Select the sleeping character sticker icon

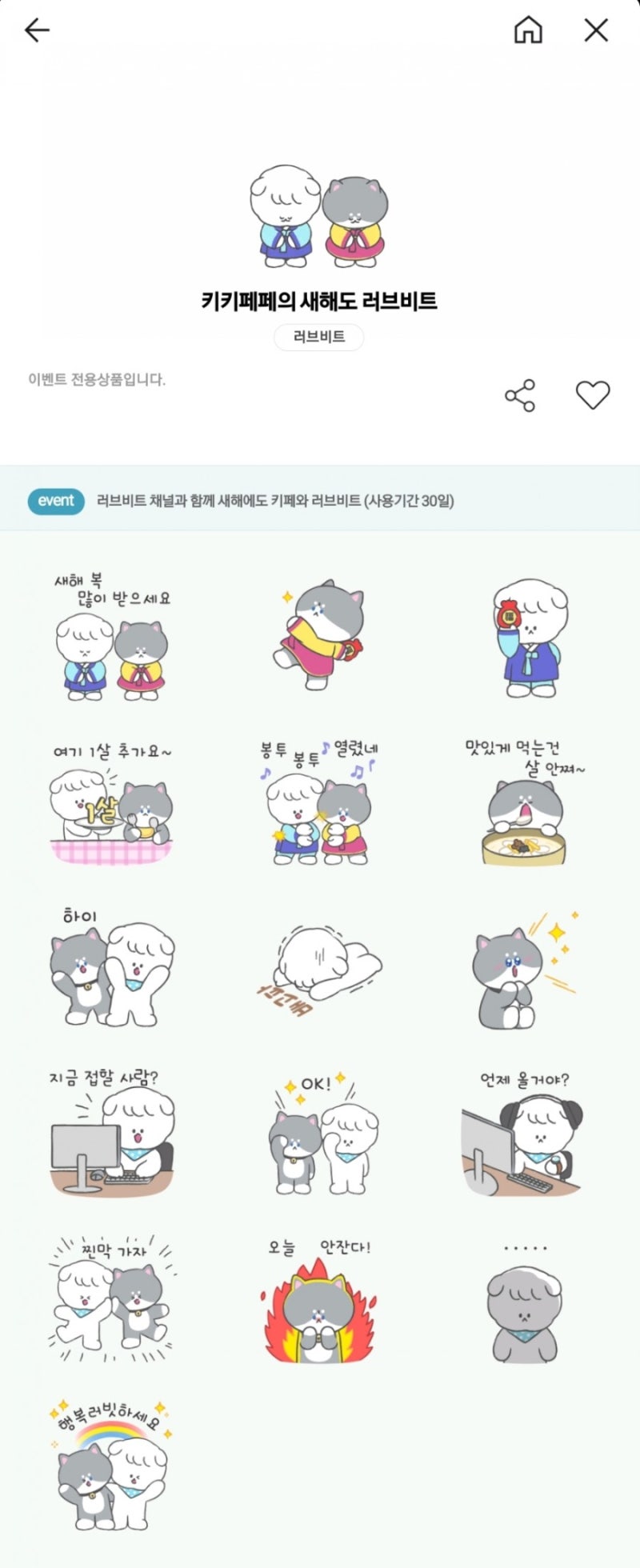(319, 968)
